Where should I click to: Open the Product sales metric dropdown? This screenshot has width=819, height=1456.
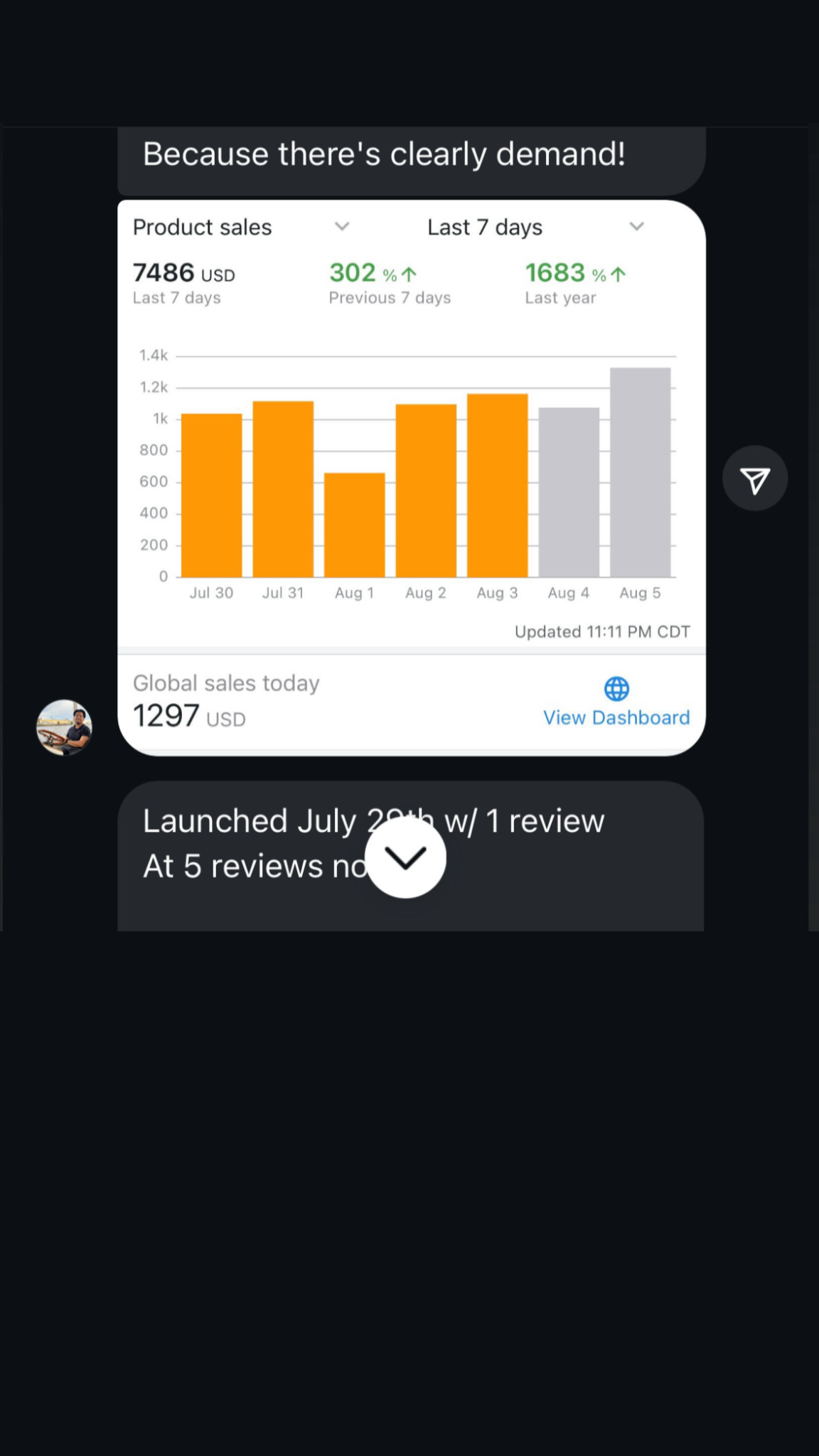pyautogui.click(x=341, y=226)
